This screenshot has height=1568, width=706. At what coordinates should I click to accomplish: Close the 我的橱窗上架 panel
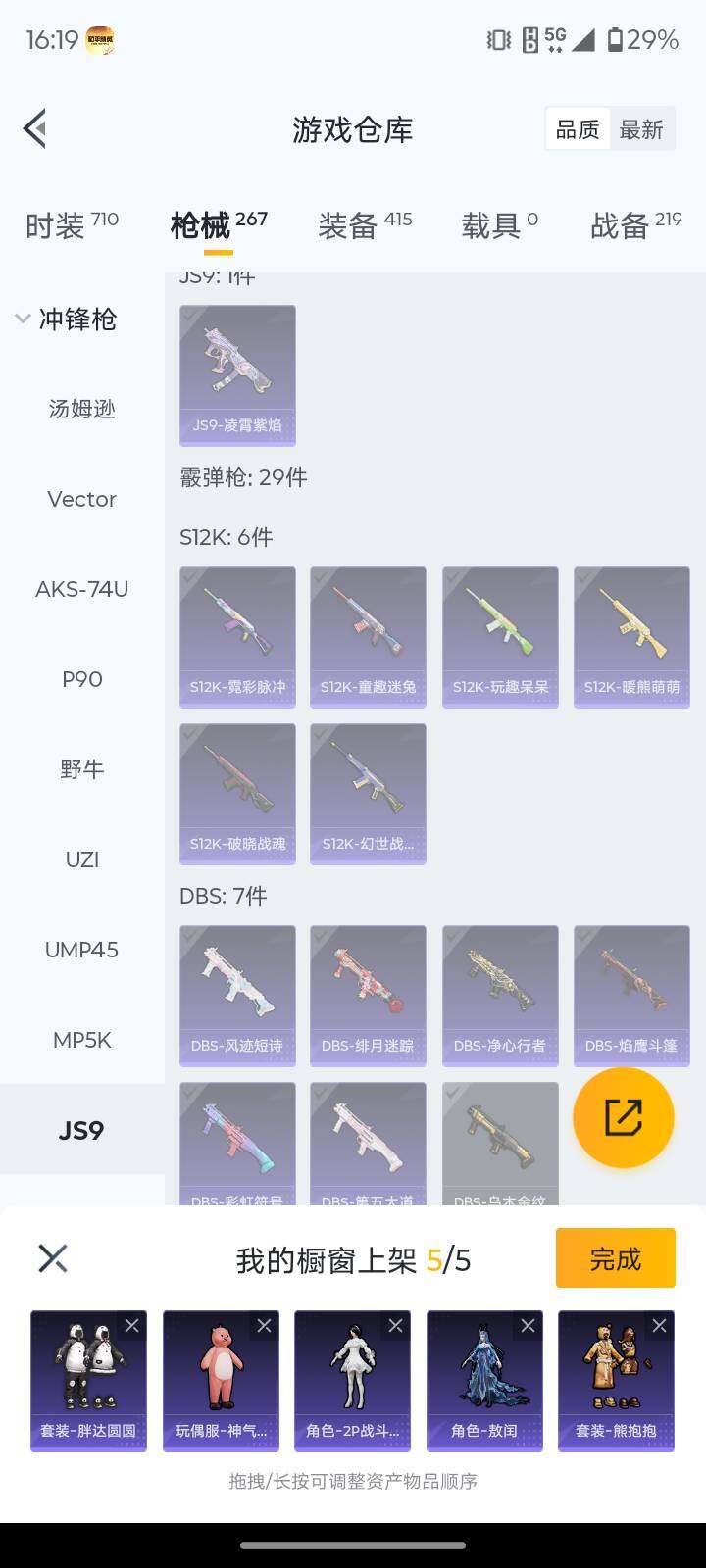coord(53,1258)
